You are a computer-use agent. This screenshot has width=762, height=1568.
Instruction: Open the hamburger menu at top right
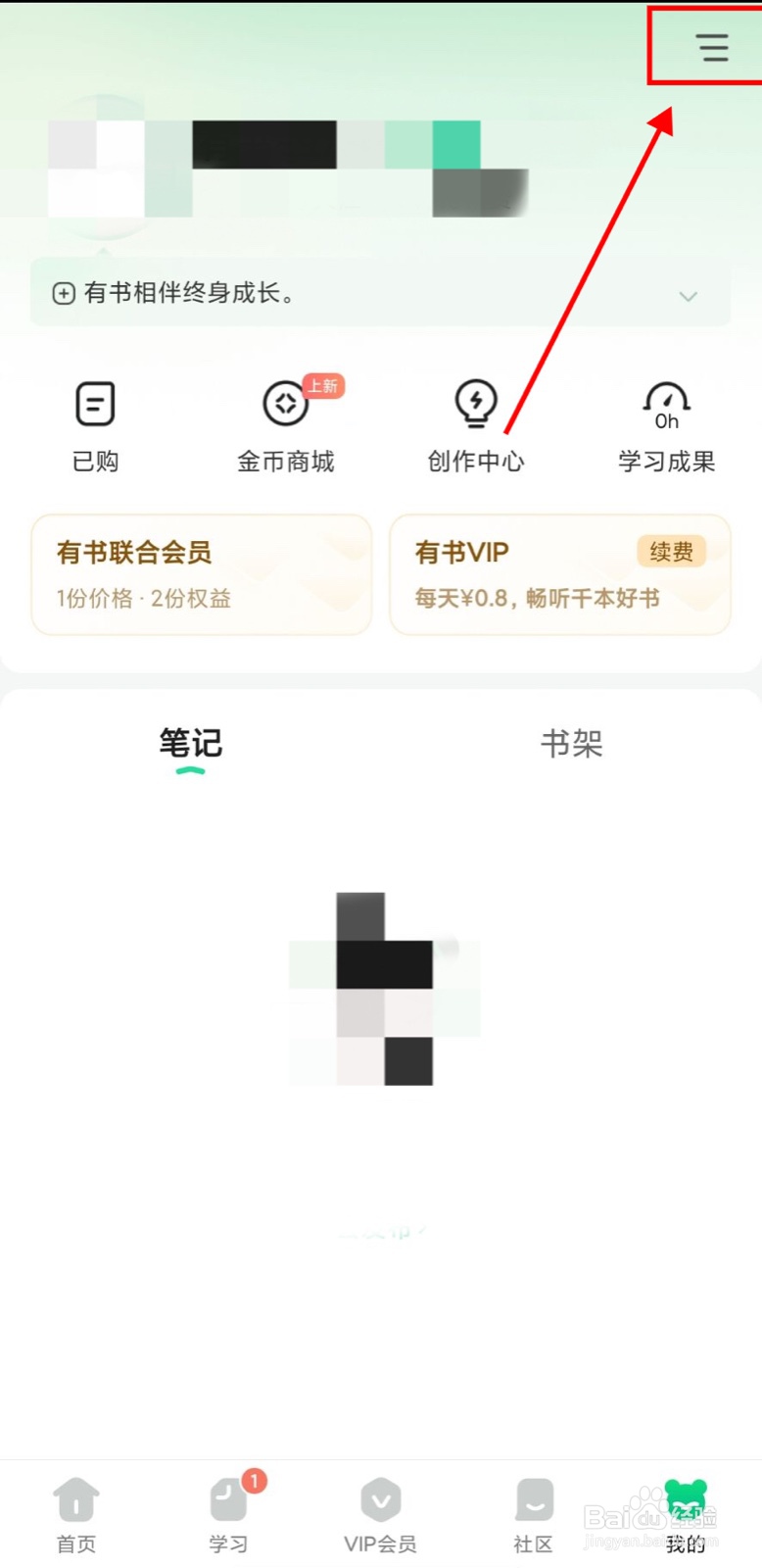(711, 46)
